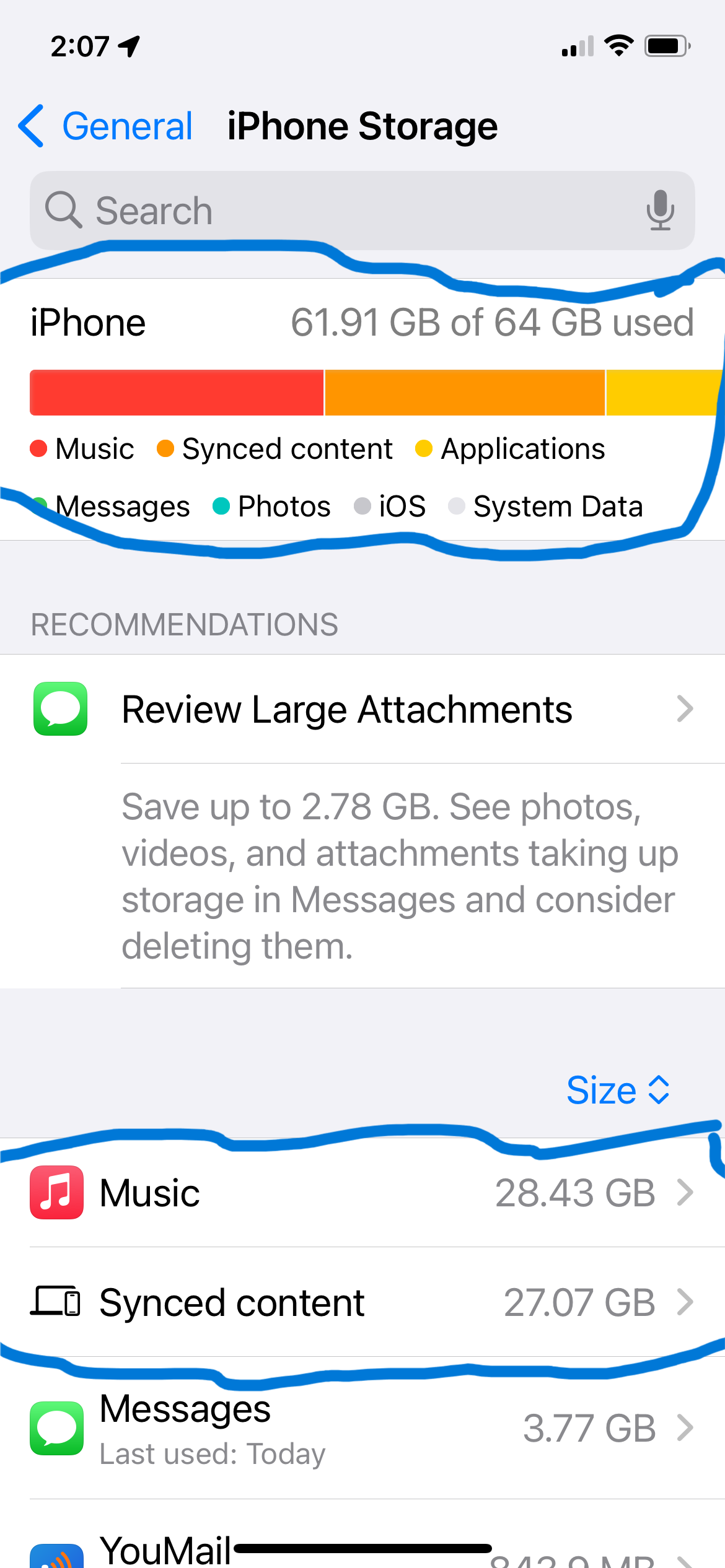
Task: Change sort order using Size
Action: [x=617, y=1090]
